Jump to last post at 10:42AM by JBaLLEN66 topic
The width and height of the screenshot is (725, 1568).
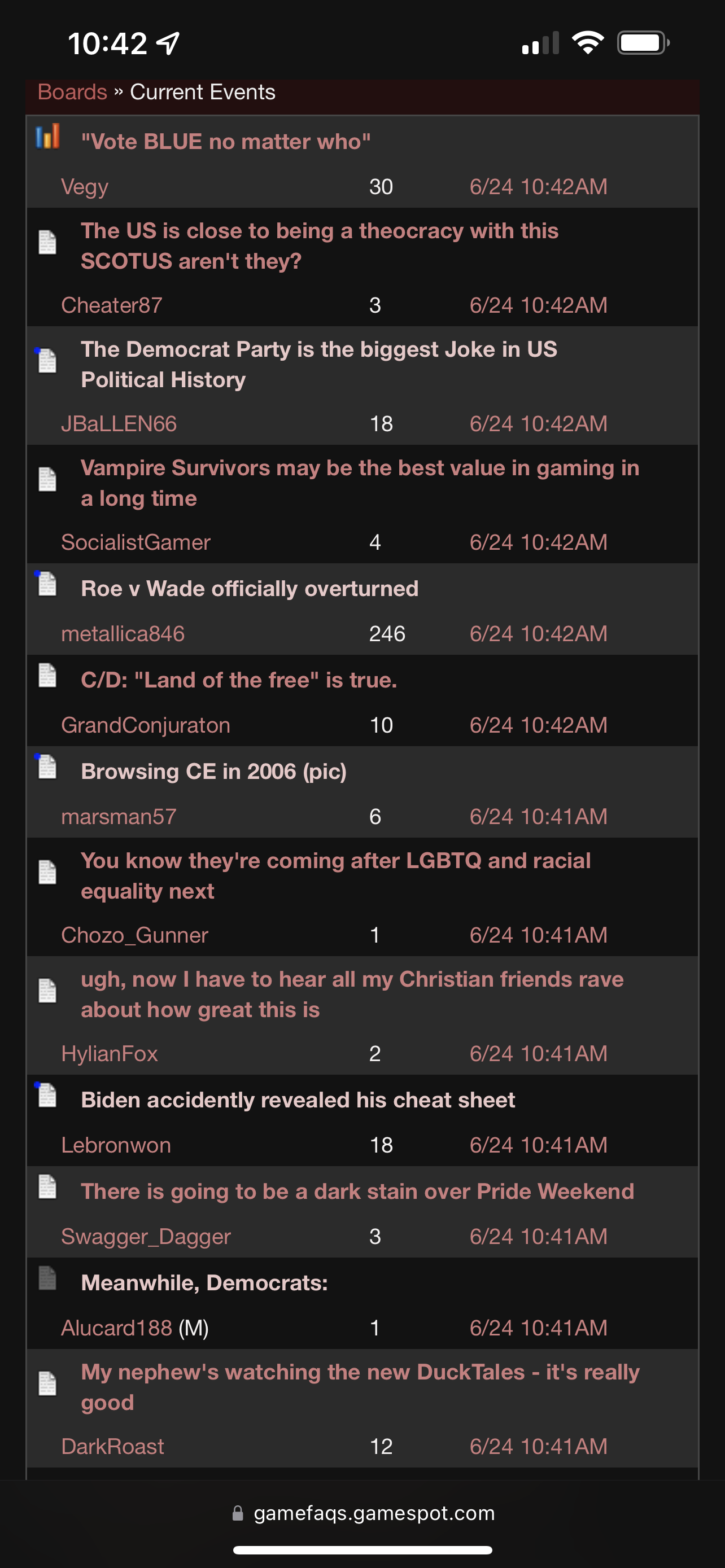coord(538,424)
